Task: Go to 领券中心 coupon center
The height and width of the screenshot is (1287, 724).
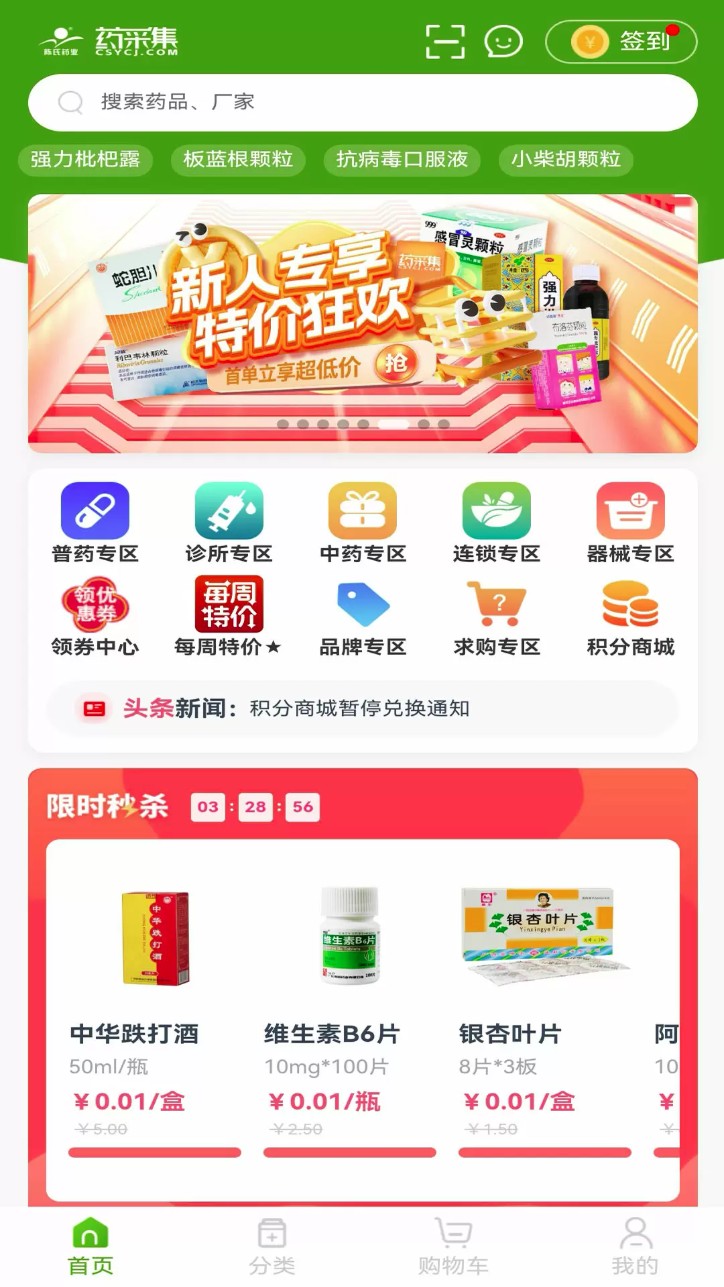Action: (x=95, y=617)
